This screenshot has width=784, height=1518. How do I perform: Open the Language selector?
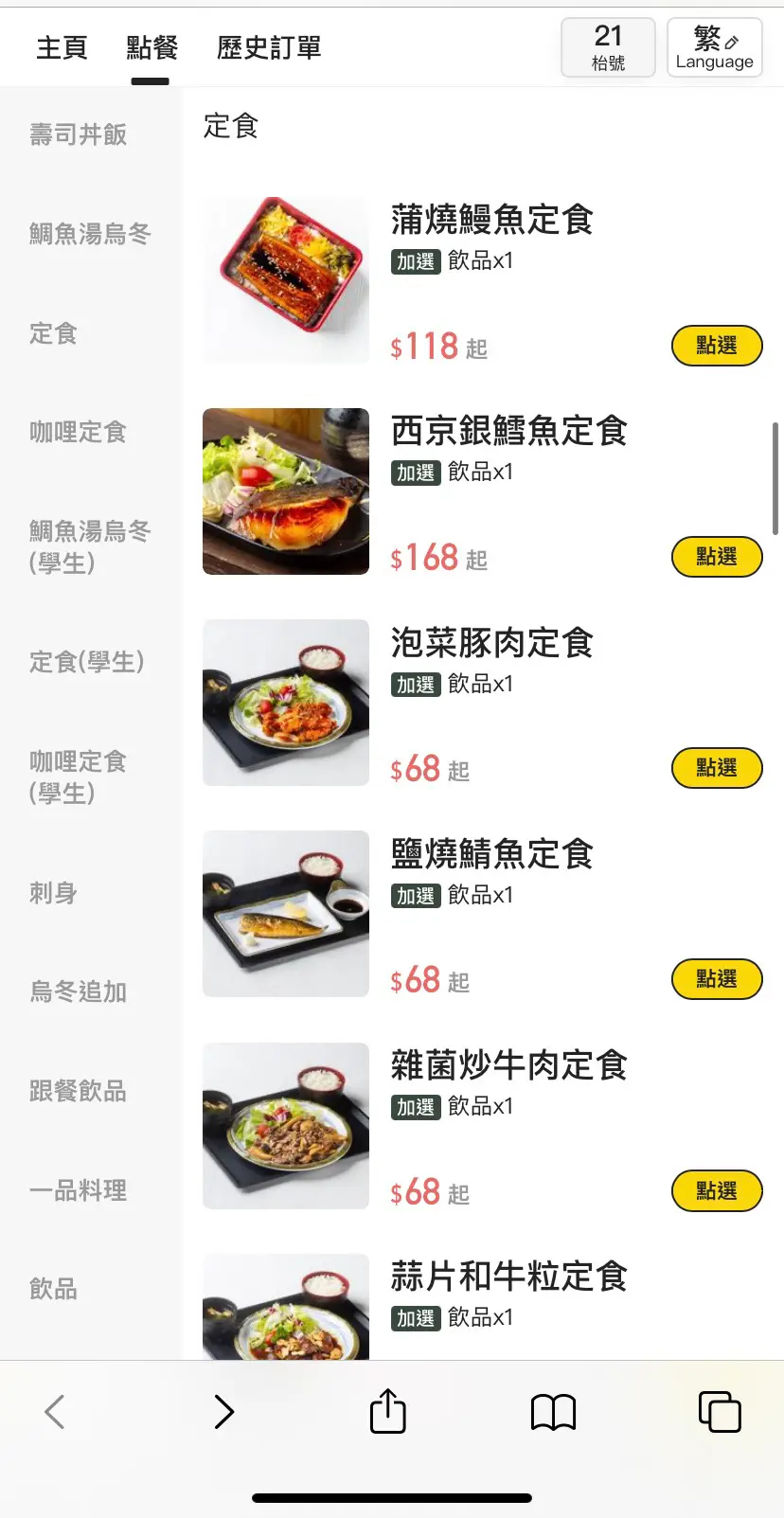pos(714,47)
